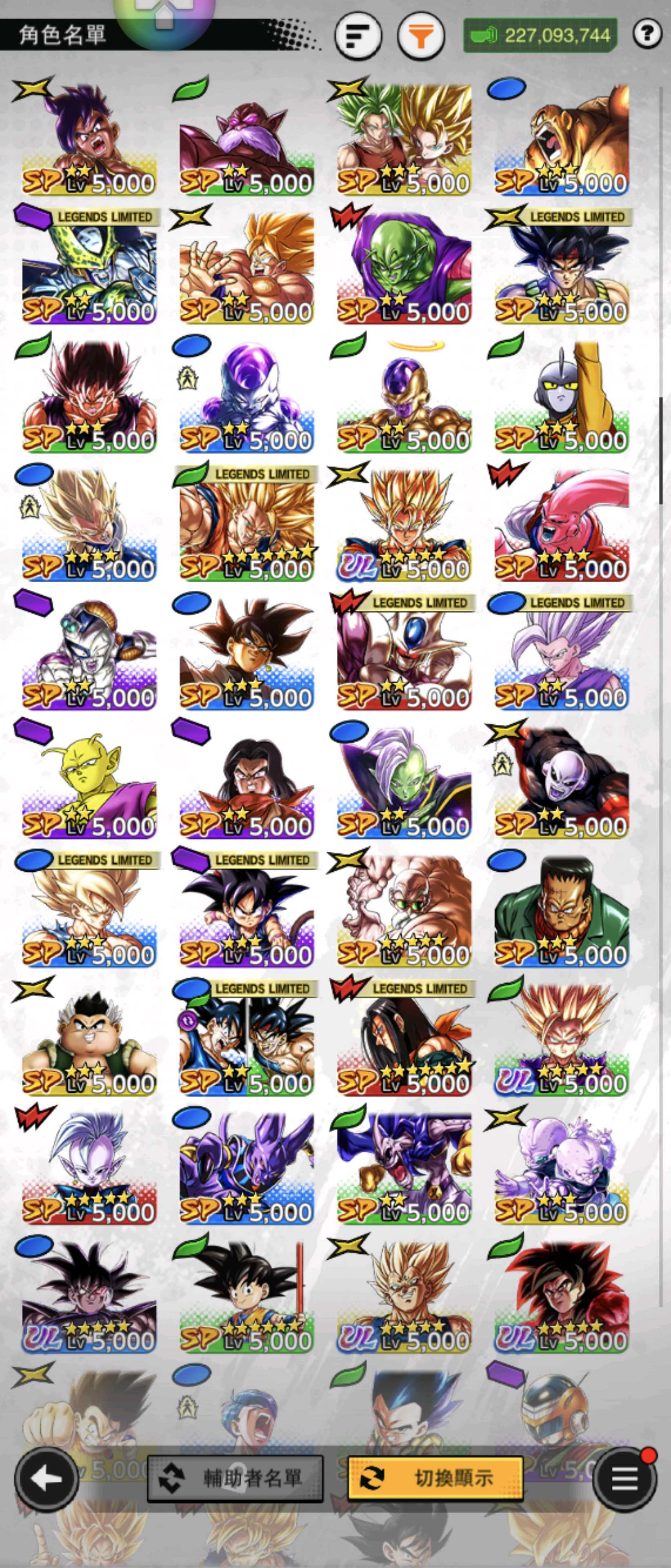The height and width of the screenshot is (1568, 671).
Task: Open the sort order button
Action: coord(358,35)
